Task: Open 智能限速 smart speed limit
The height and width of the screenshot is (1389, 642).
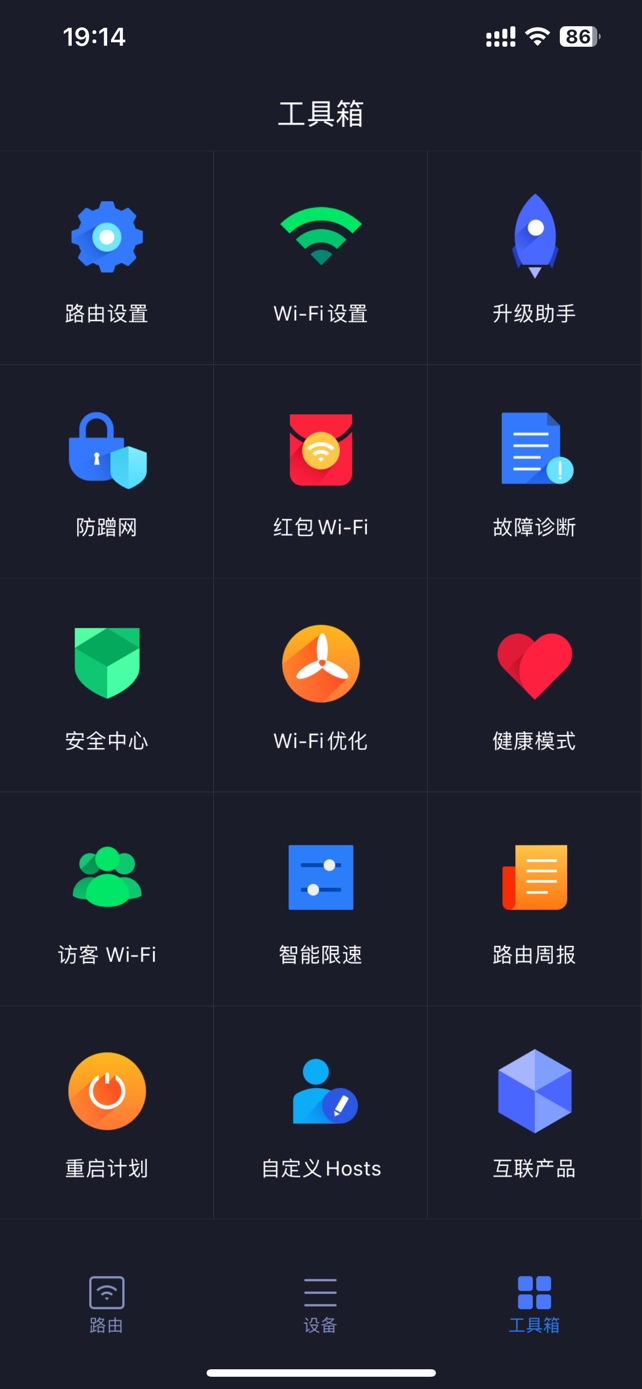Action: [x=320, y=899]
